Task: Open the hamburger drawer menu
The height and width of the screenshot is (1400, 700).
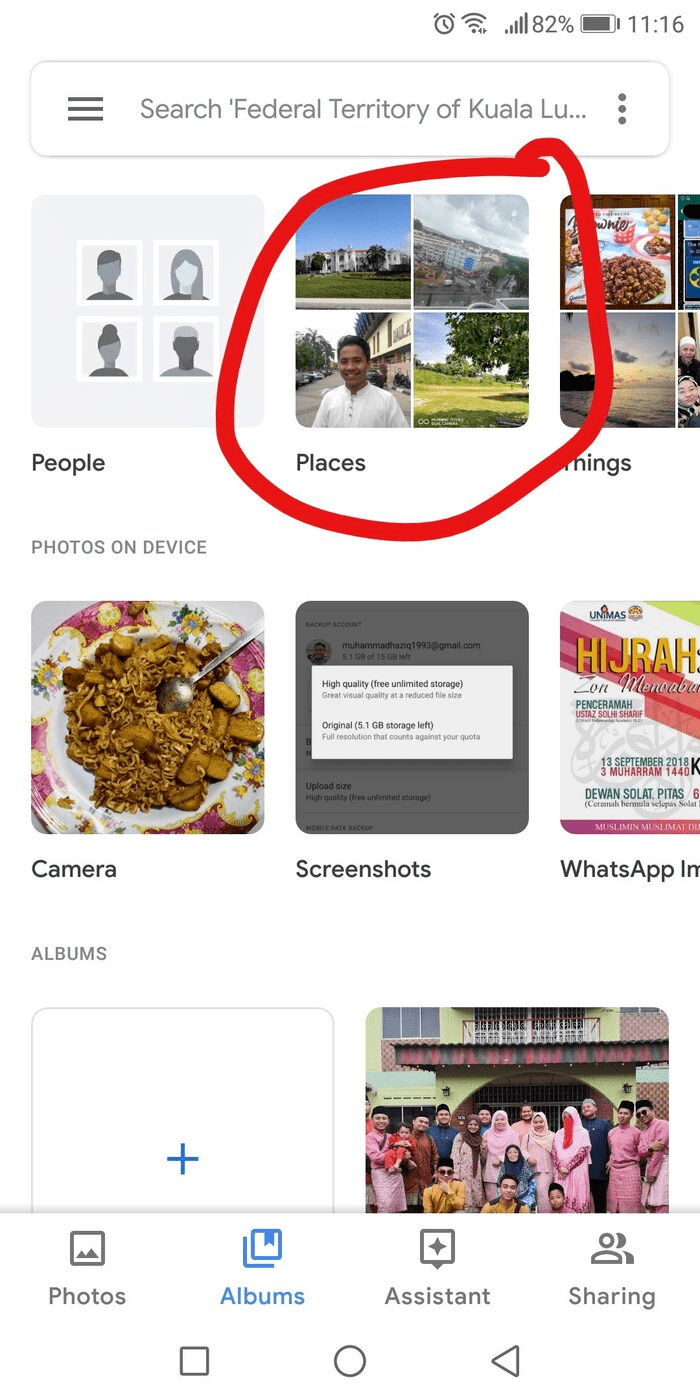Action: pyautogui.click(x=86, y=109)
